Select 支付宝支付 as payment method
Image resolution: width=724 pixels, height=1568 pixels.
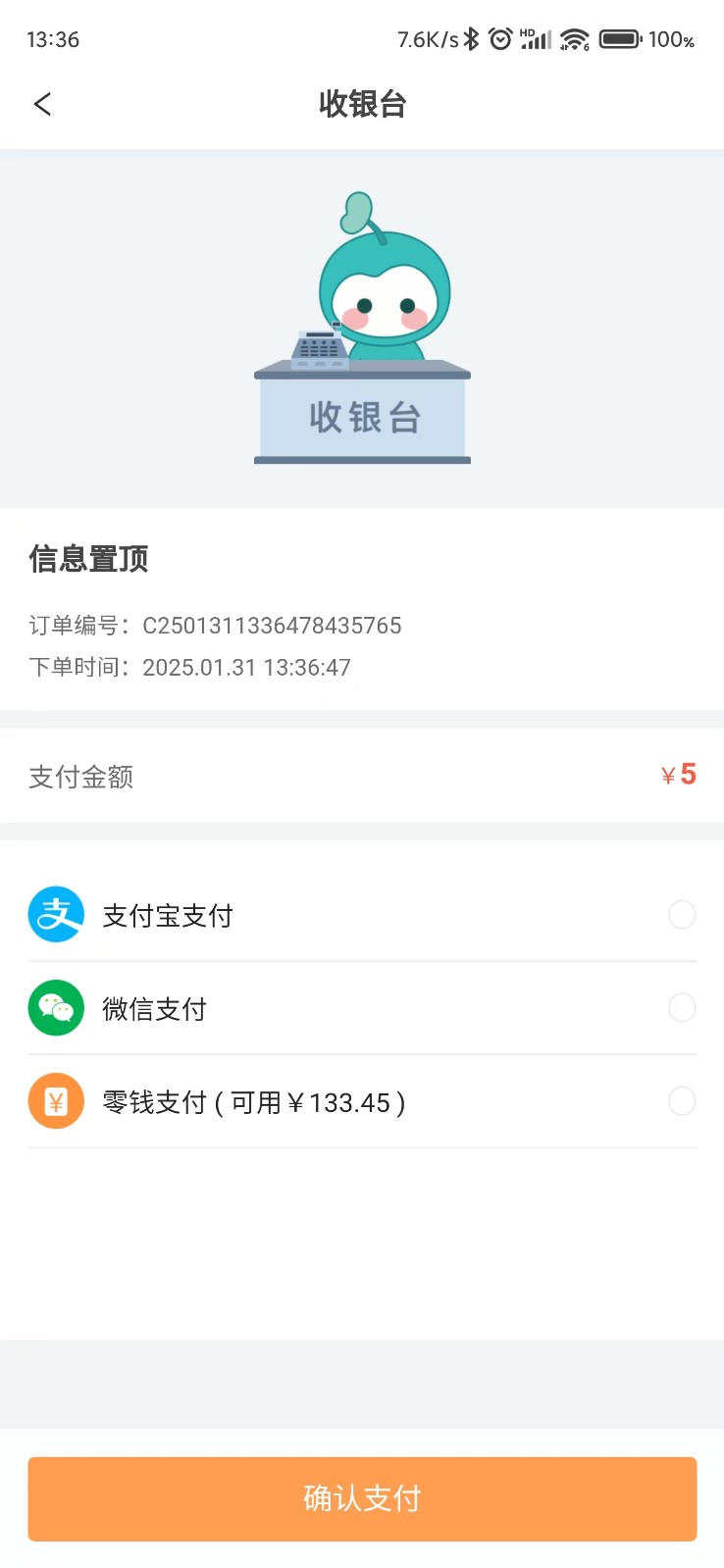pyautogui.click(x=681, y=915)
